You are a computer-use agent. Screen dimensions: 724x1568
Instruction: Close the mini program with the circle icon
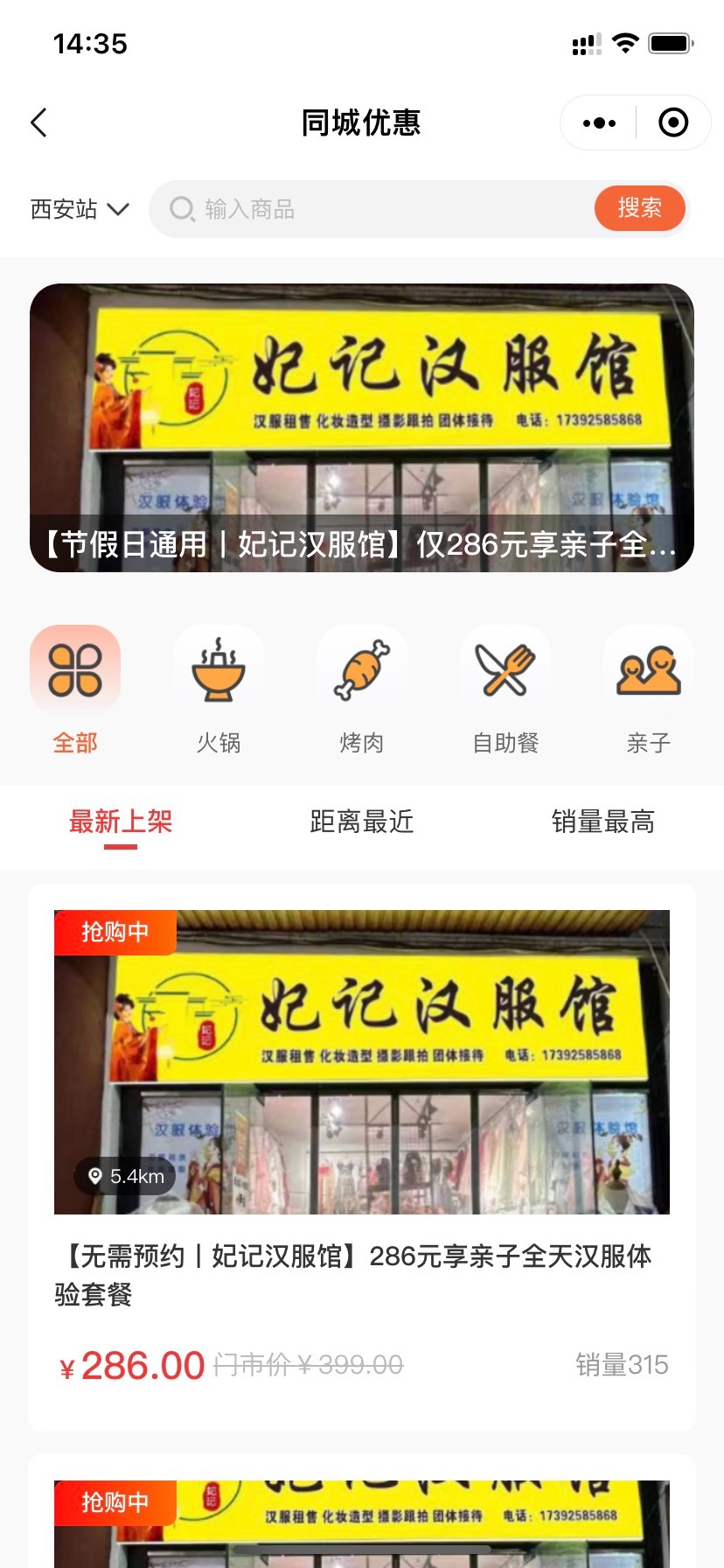point(672,122)
